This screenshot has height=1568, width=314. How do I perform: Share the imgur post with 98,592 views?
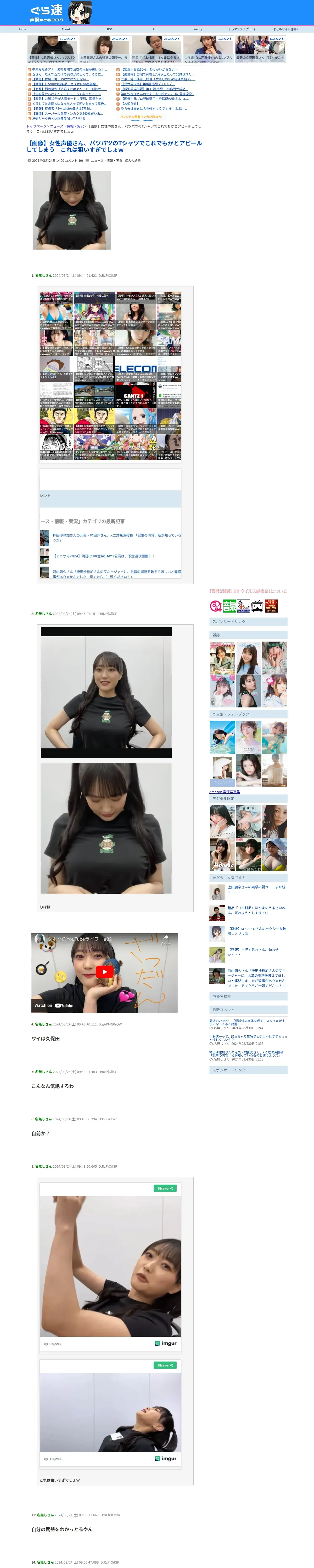165,1187
